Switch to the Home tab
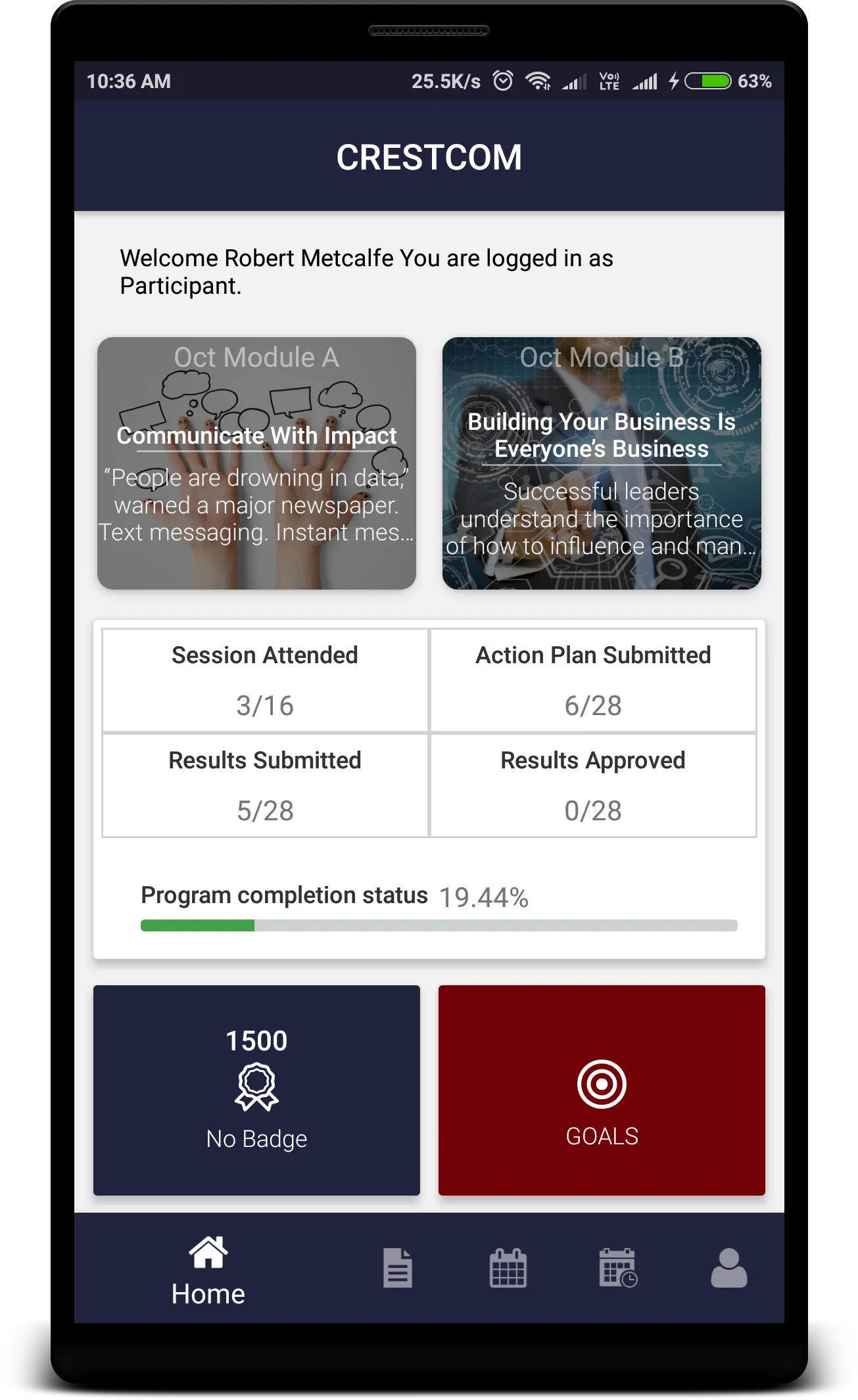Image resolution: width=858 pixels, height=1400 pixels. [208, 1270]
